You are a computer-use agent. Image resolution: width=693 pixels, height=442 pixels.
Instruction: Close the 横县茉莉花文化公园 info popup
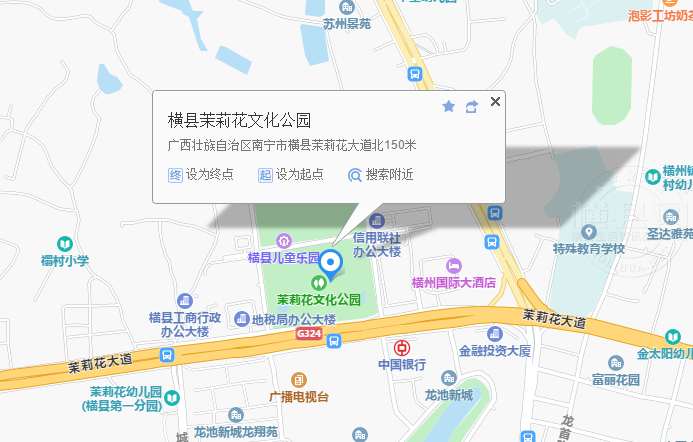495,101
